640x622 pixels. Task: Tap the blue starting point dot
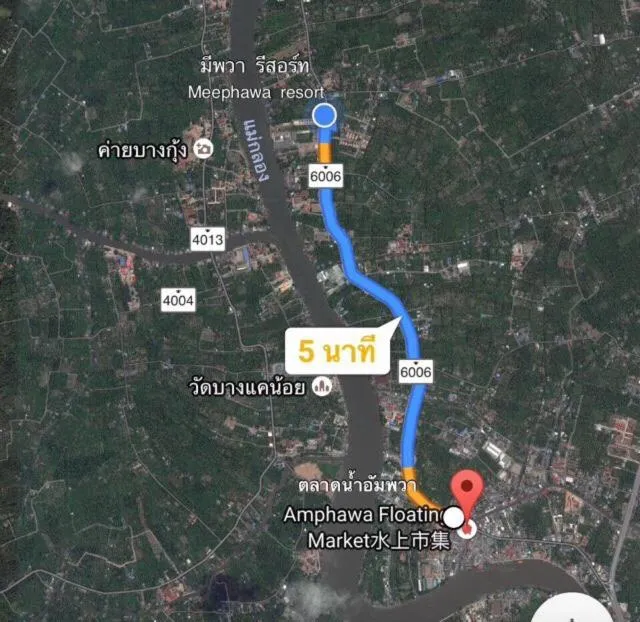(325, 116)
